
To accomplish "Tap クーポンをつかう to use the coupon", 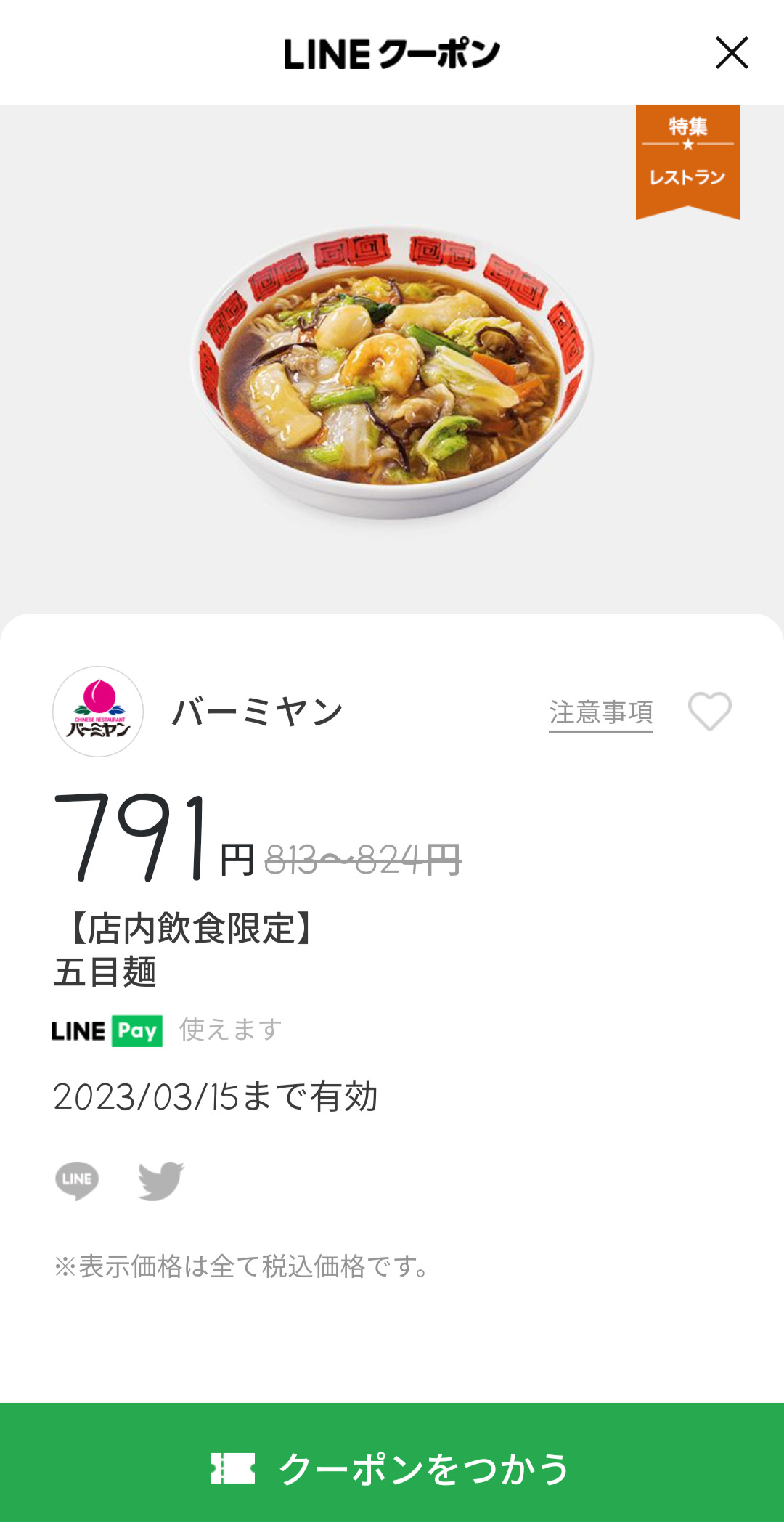I will (x=392, y=1468).
